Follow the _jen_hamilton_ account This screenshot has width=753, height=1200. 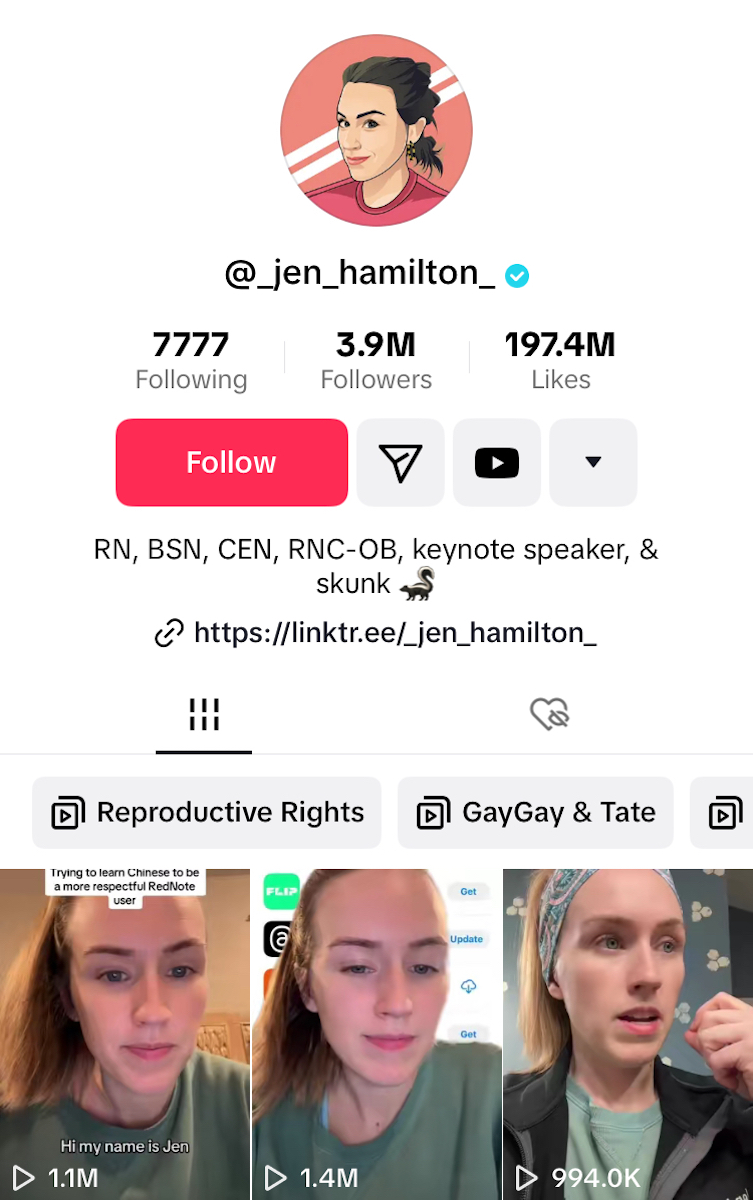pos(232,462)
